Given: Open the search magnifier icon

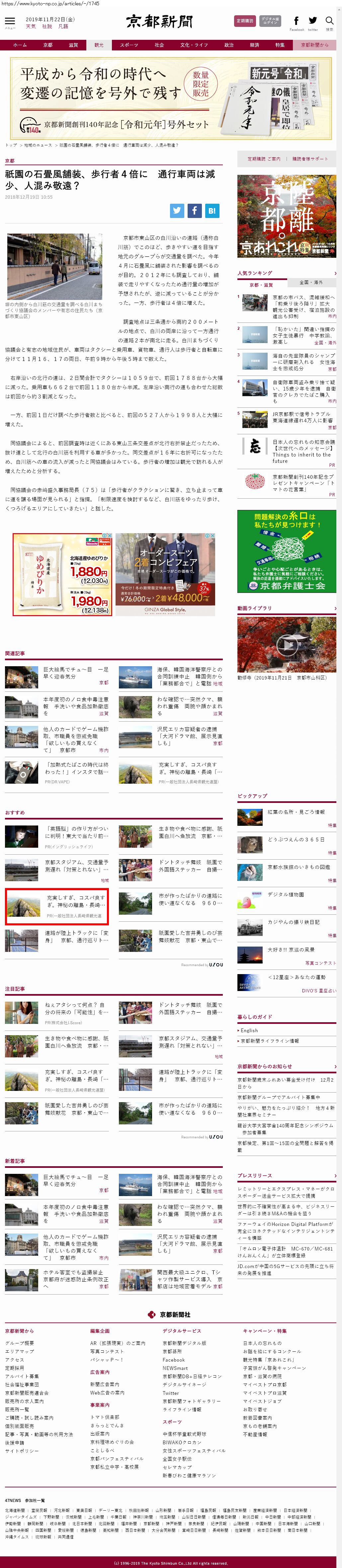Looking at the screenshot, I should (x=329, y=21).
